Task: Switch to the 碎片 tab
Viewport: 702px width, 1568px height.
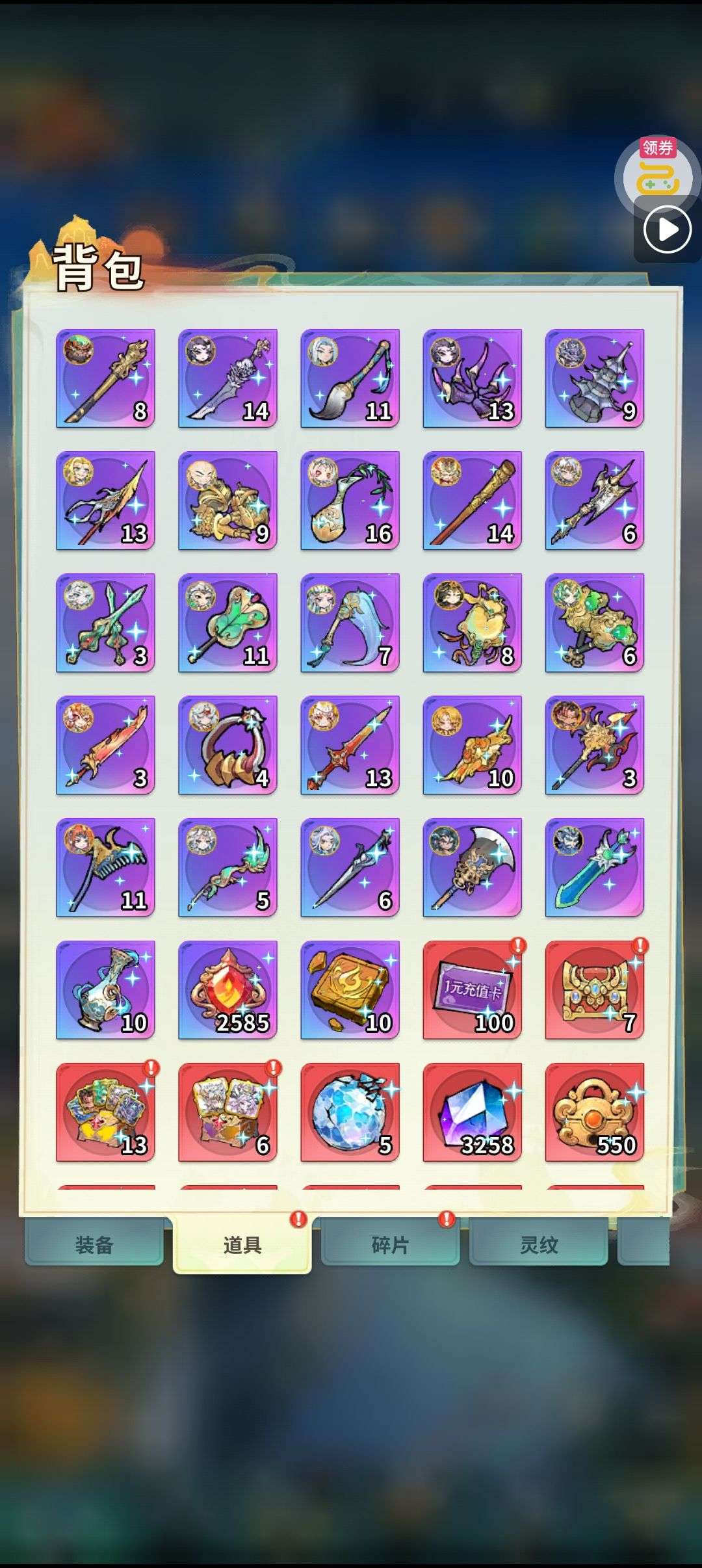Action: point(390,1244)
